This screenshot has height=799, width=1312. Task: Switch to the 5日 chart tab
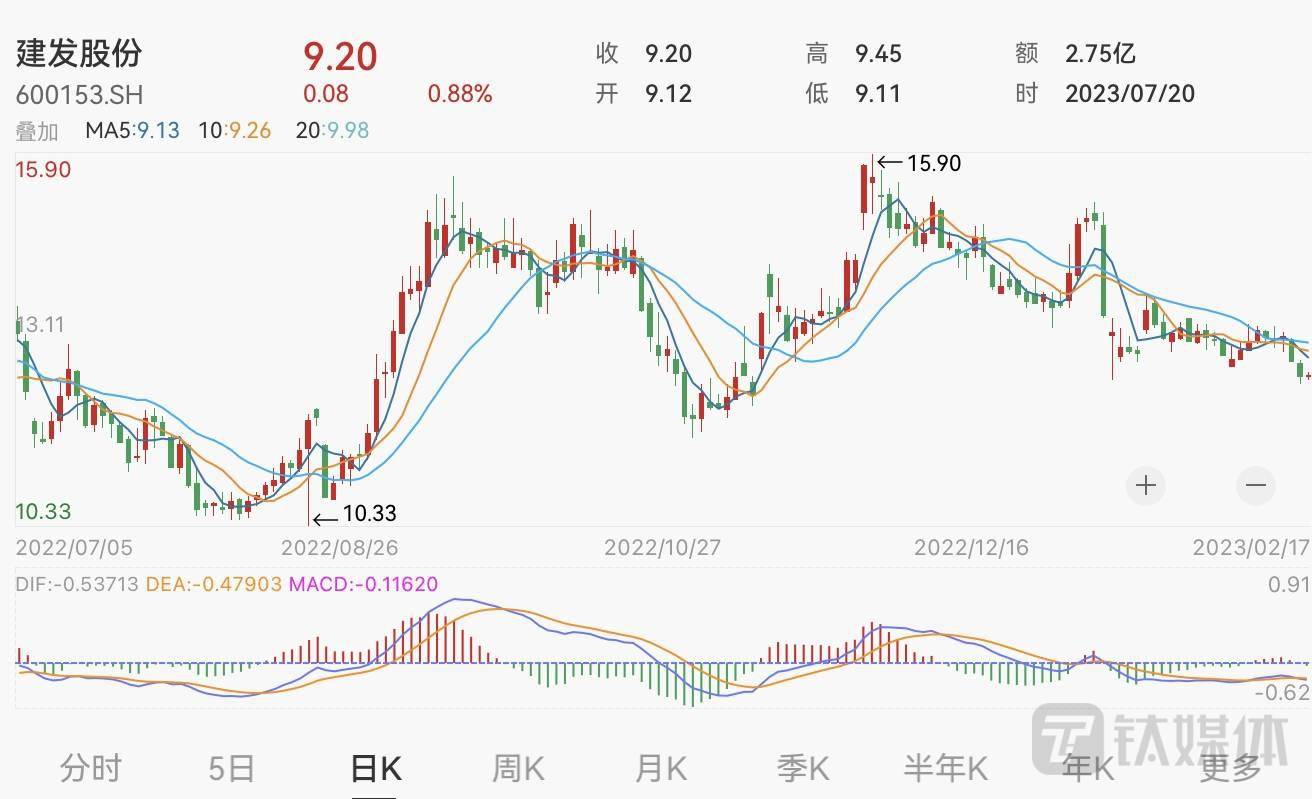[232, 768]
